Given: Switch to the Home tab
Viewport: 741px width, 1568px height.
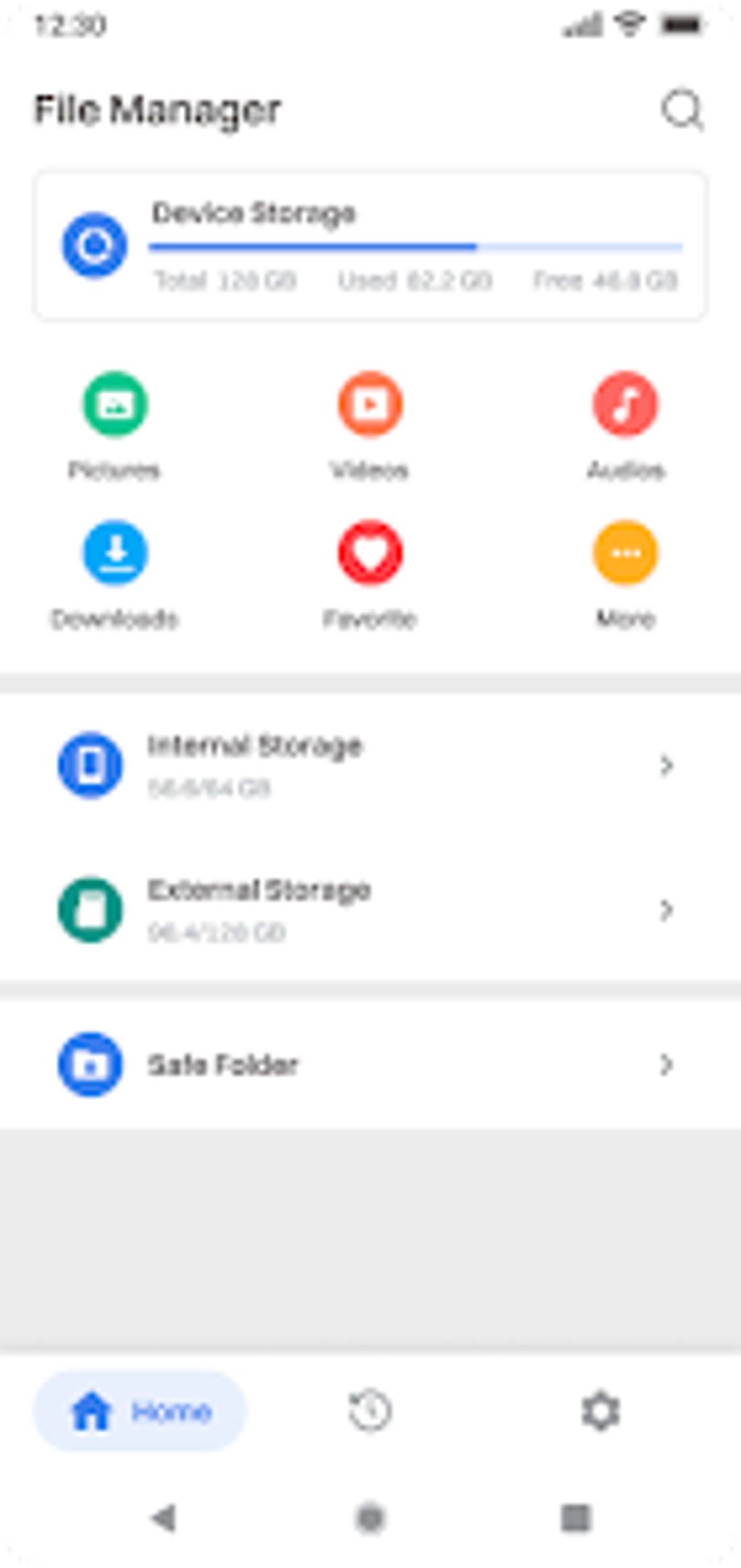Looking at the screenshot, I should pyautogui.click(x=139, y=1409).
